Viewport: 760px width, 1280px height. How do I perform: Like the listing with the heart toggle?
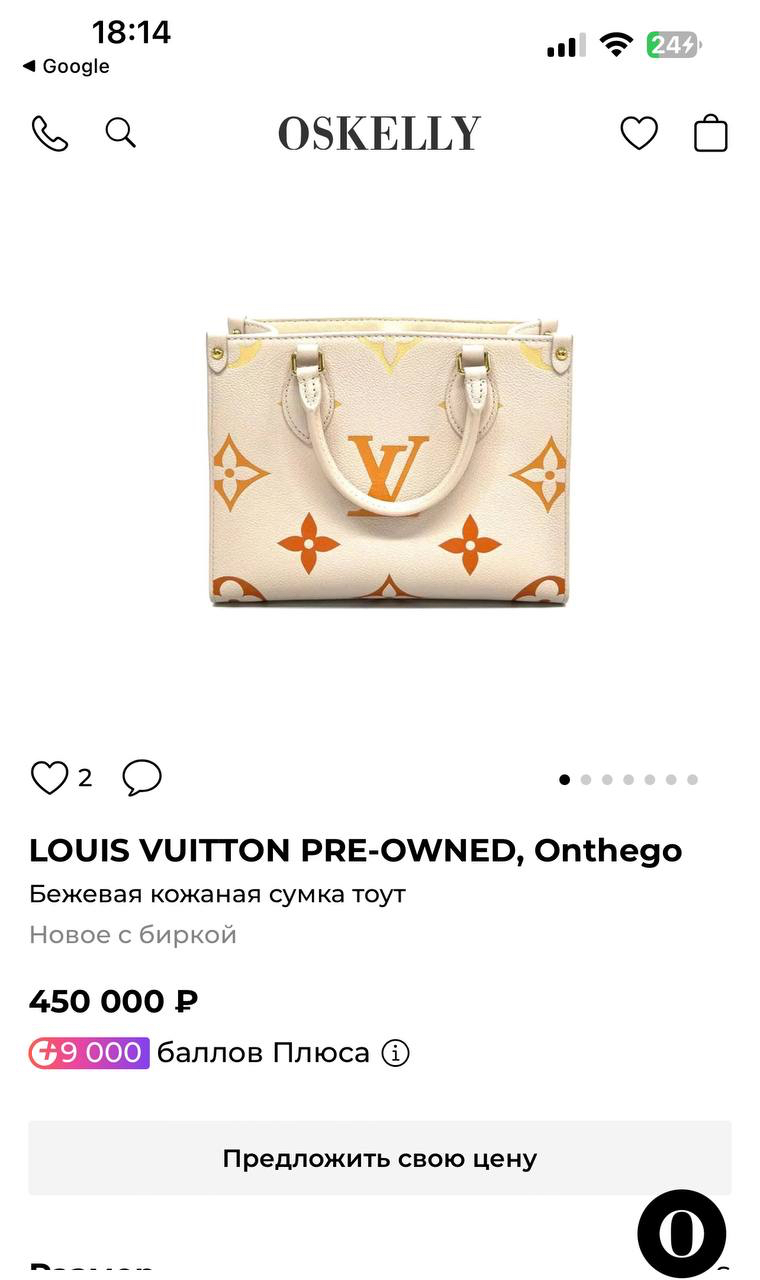(x=49, y=777)
